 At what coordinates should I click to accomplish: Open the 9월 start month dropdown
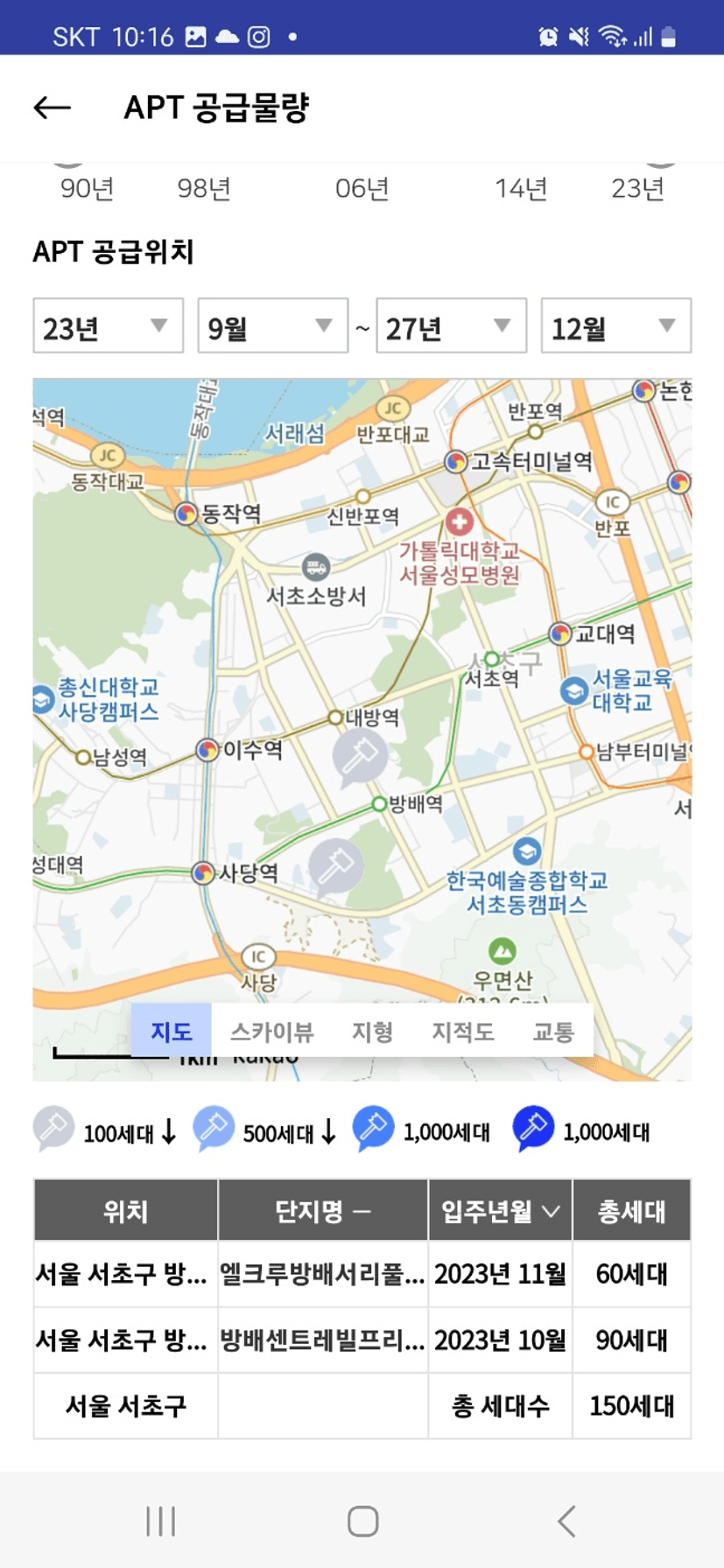272,326
